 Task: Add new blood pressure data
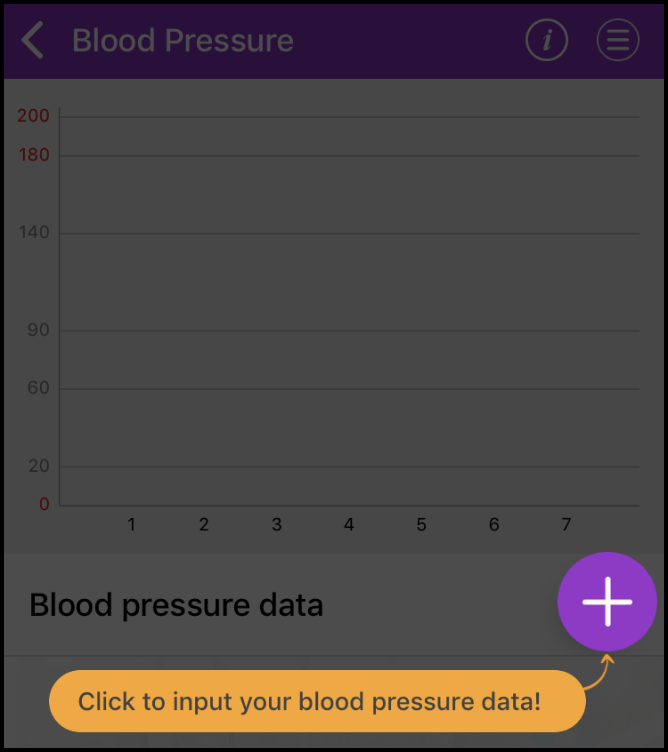(x=607, y=602)
